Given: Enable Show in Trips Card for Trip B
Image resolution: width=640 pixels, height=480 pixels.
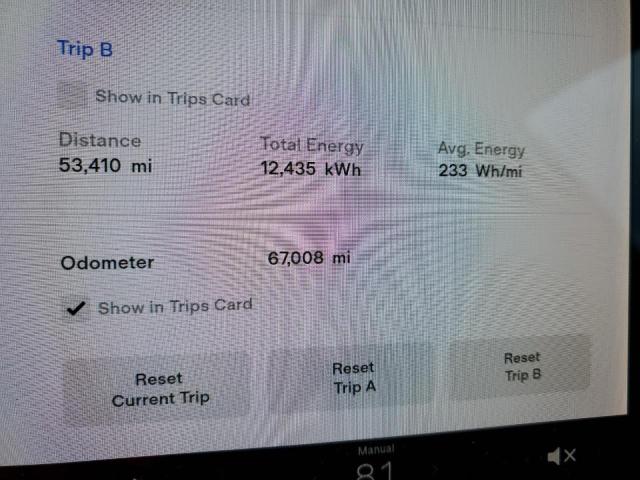Looking at the screenshot, I should tap(70, 97).
